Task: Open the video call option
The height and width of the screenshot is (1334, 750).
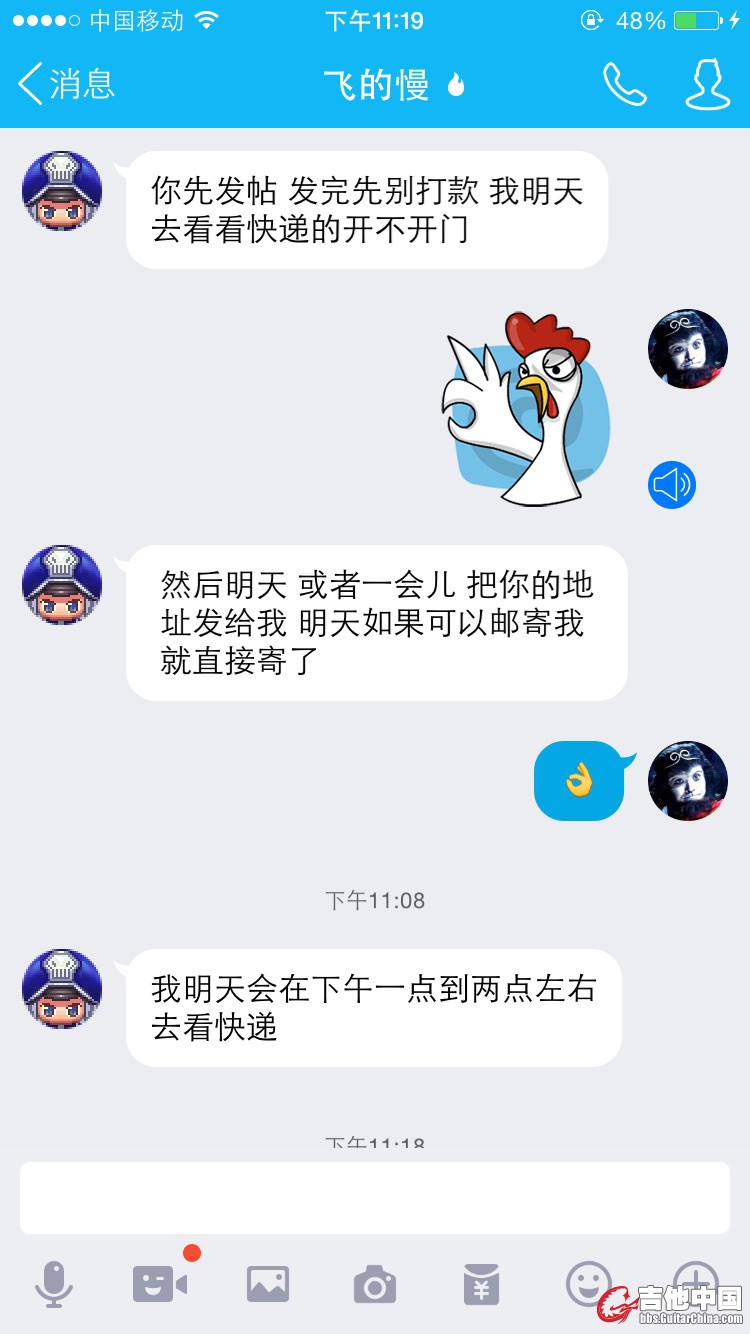Action: point(160,1283)
